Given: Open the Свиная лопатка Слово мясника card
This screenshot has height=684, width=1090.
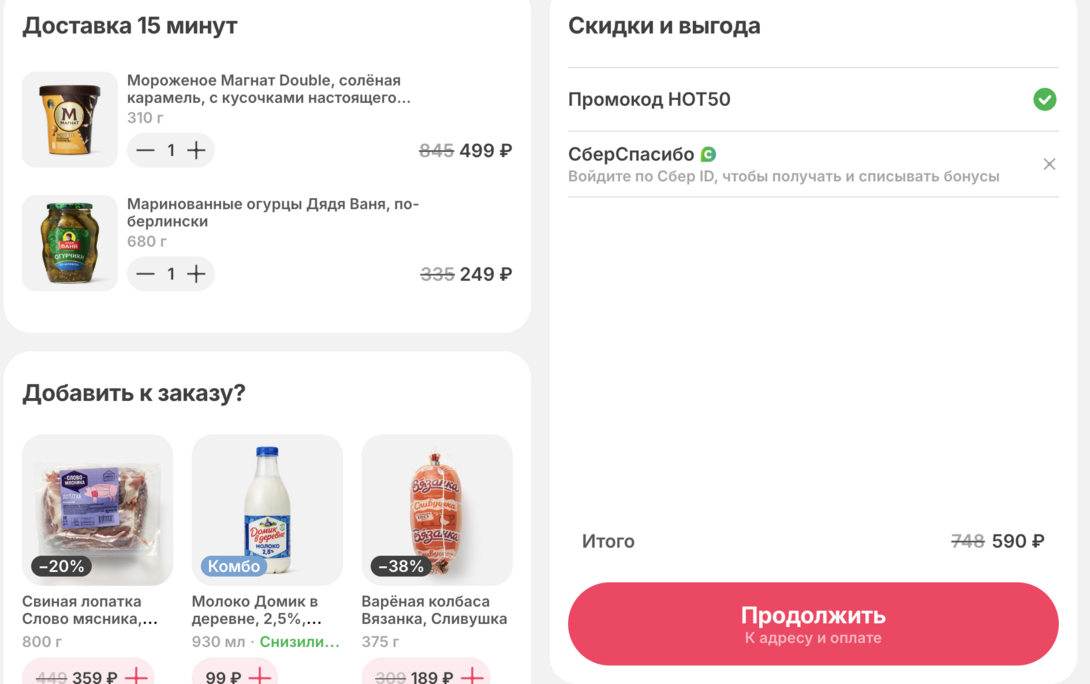Looking at the screenshot, I should coord(97,510).
